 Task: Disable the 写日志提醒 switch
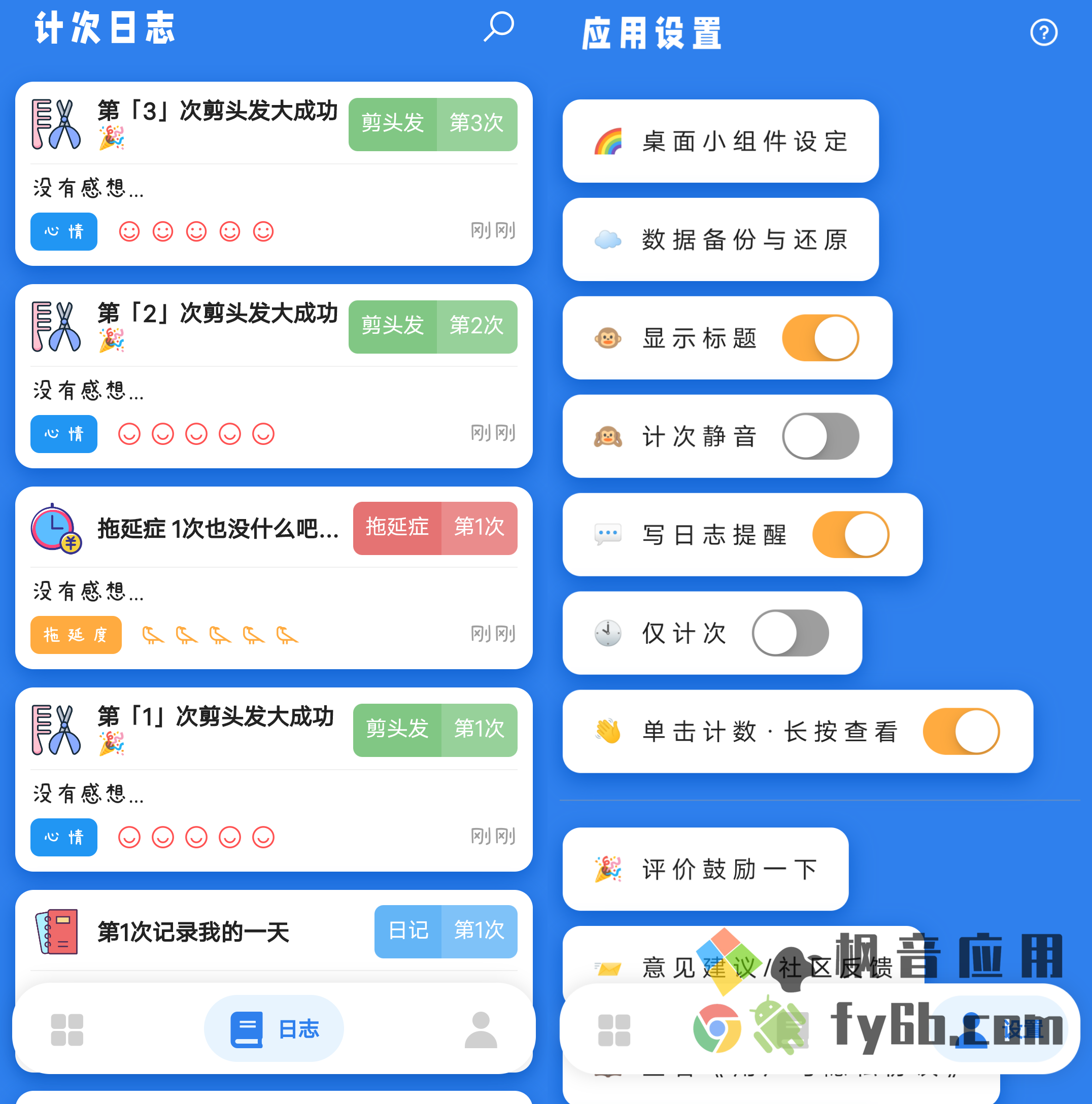850,535
